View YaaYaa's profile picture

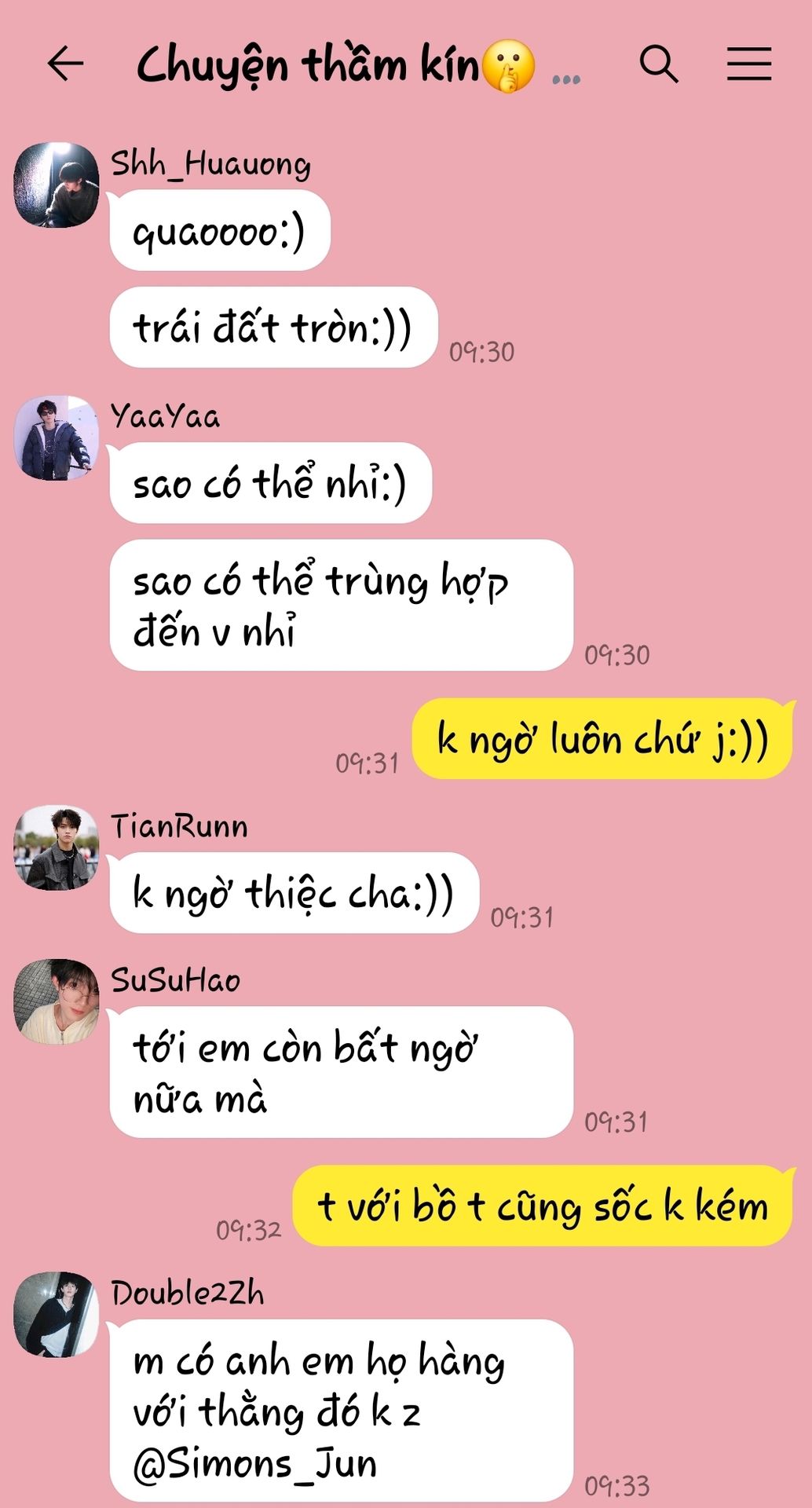click(x=57, y=438)
